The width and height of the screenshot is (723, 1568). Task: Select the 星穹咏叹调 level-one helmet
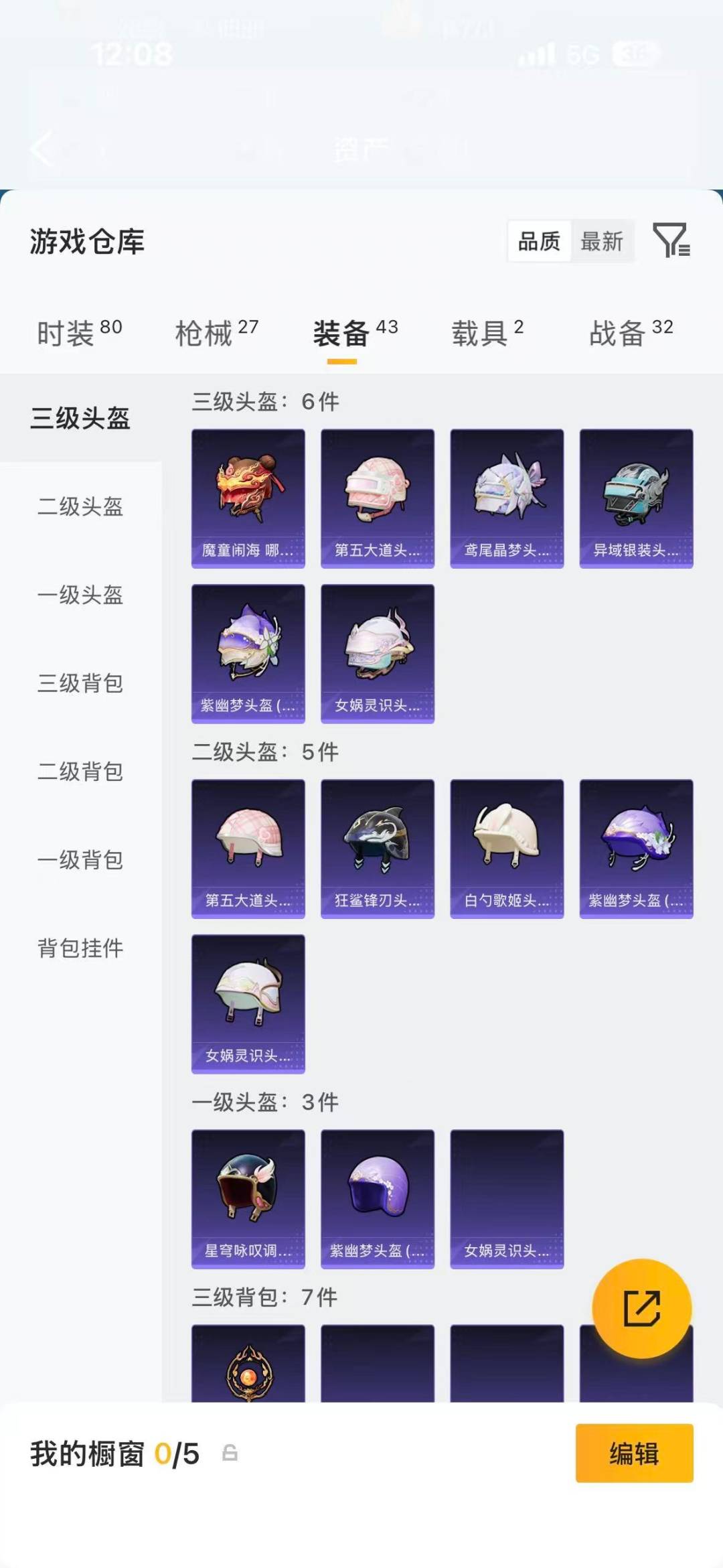coord(248,1200)
